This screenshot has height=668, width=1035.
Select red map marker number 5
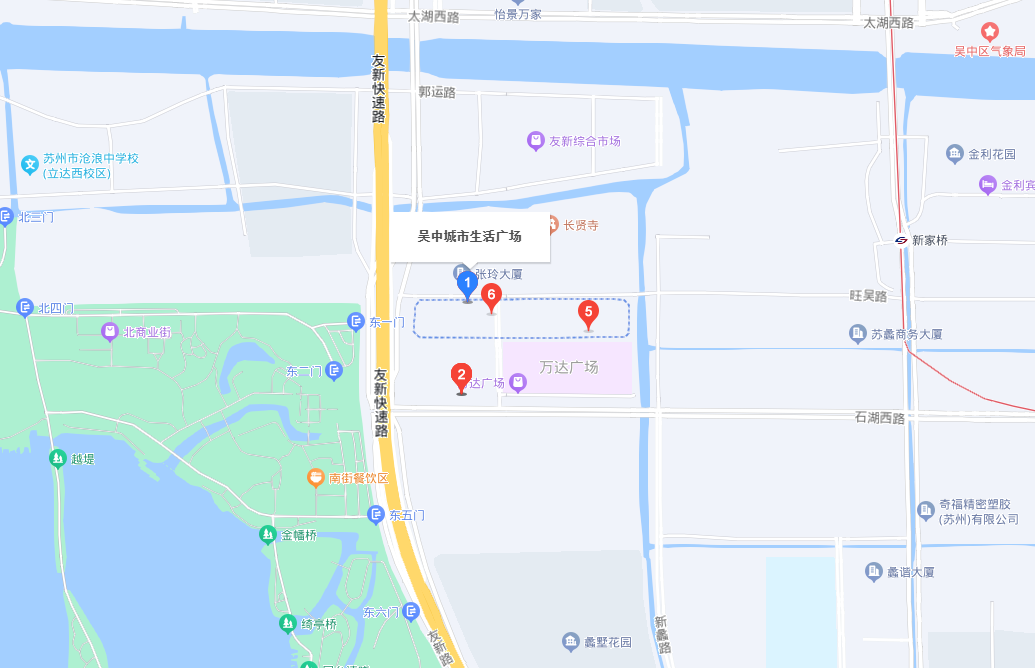[589, 313]
